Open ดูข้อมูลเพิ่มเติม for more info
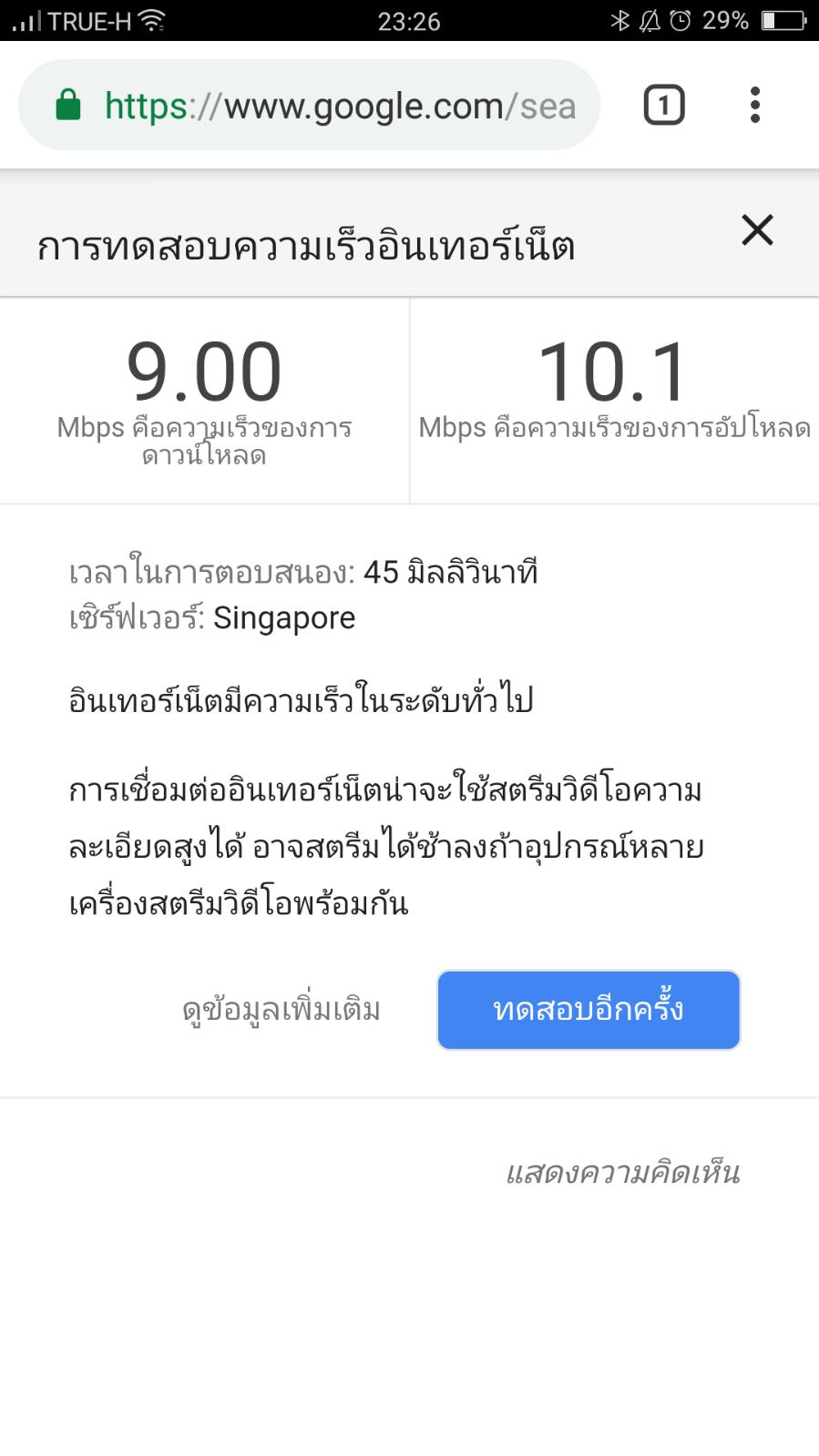 [x=282, y=1010]
